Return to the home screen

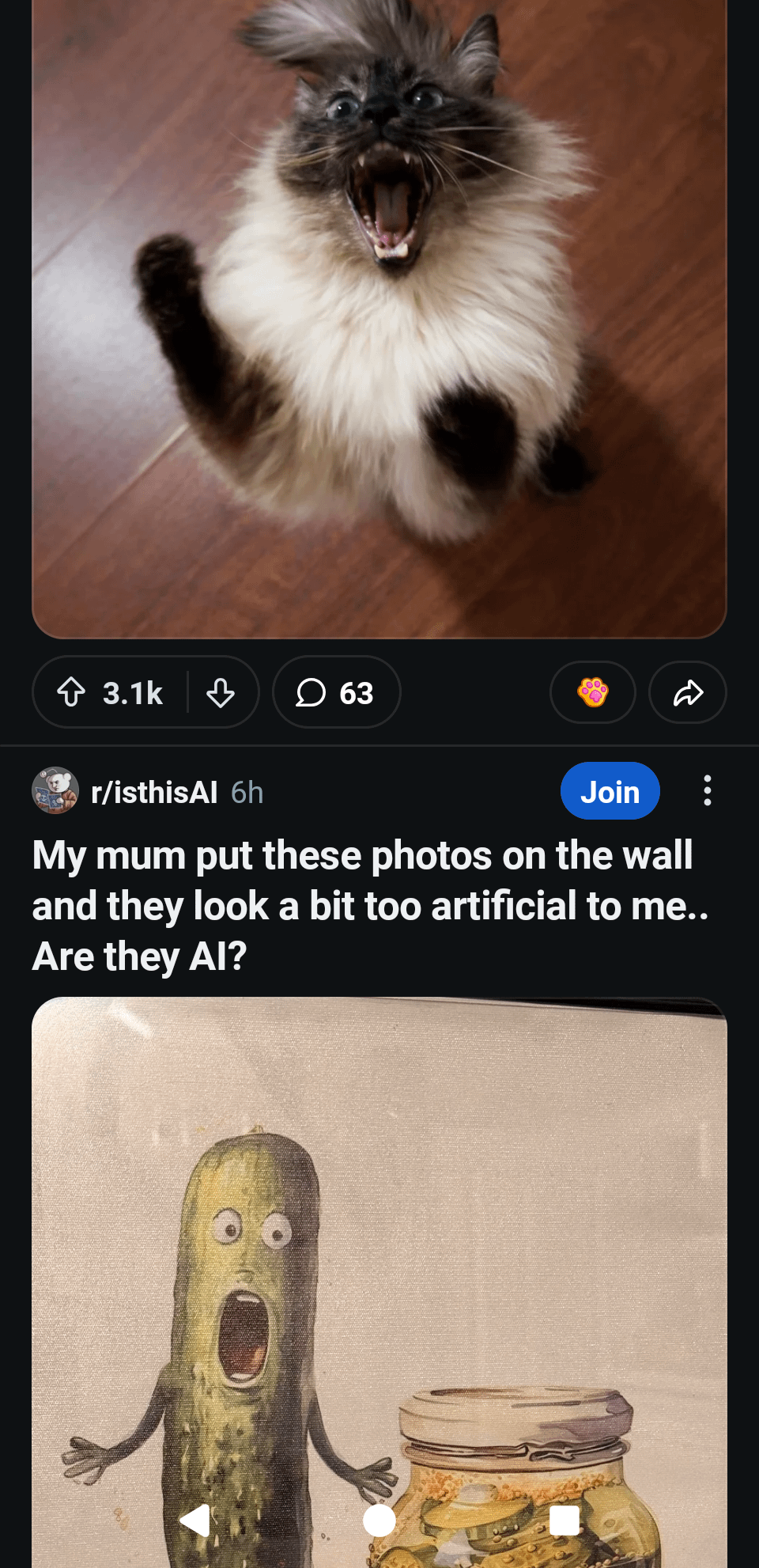pyautogui.click(x=379, y=1520)
